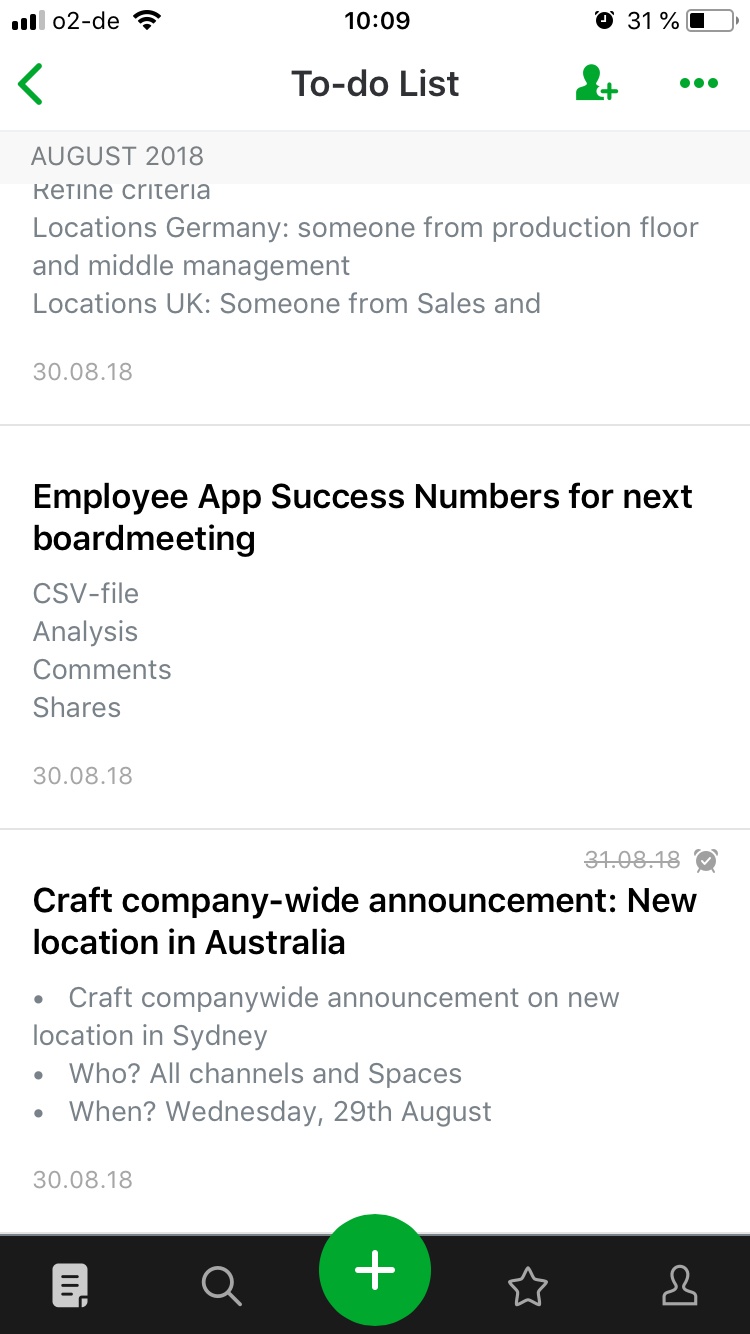Open the Craft company-wide announcement note
This screenshot has width=750, height=1334.
(375, 1031)
